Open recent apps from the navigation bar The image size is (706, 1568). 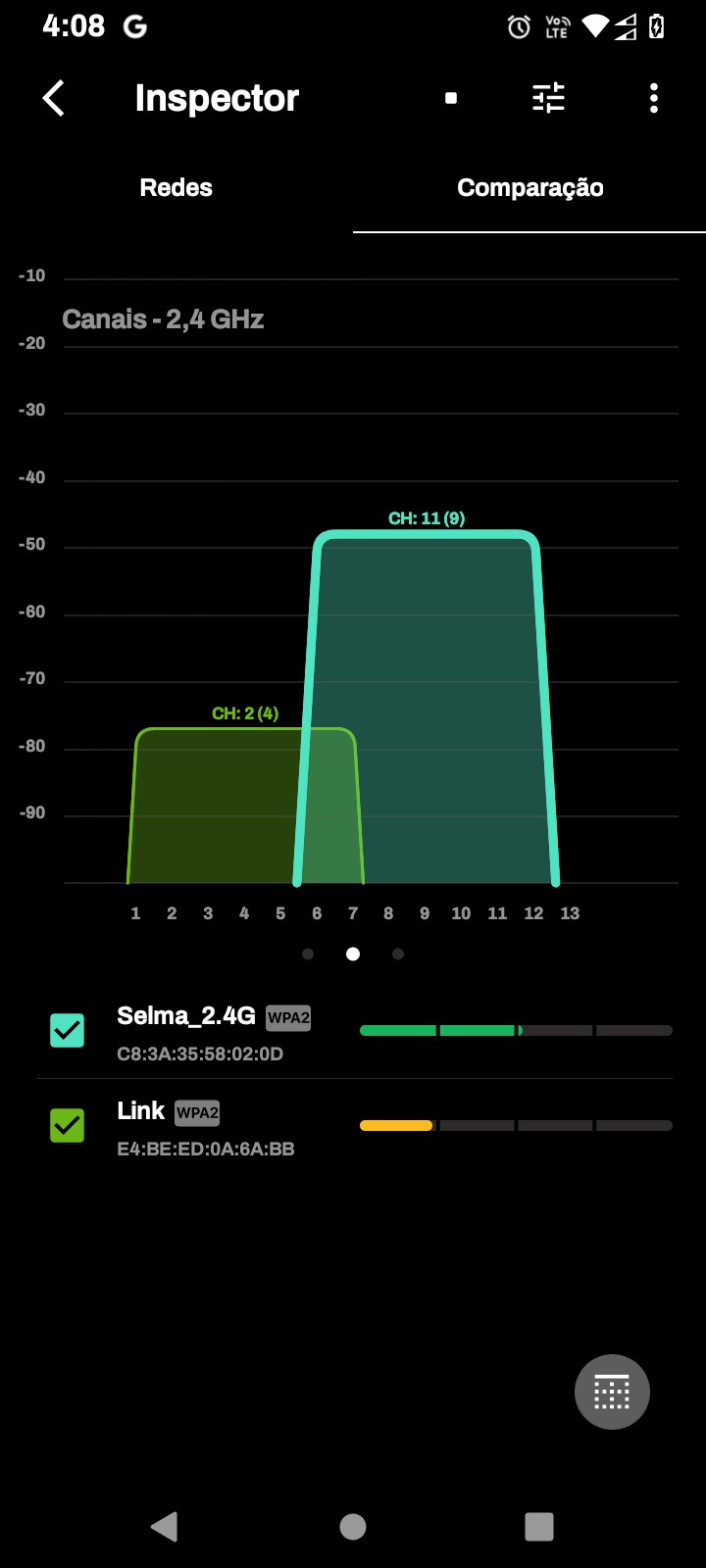tap(539, 1526)
